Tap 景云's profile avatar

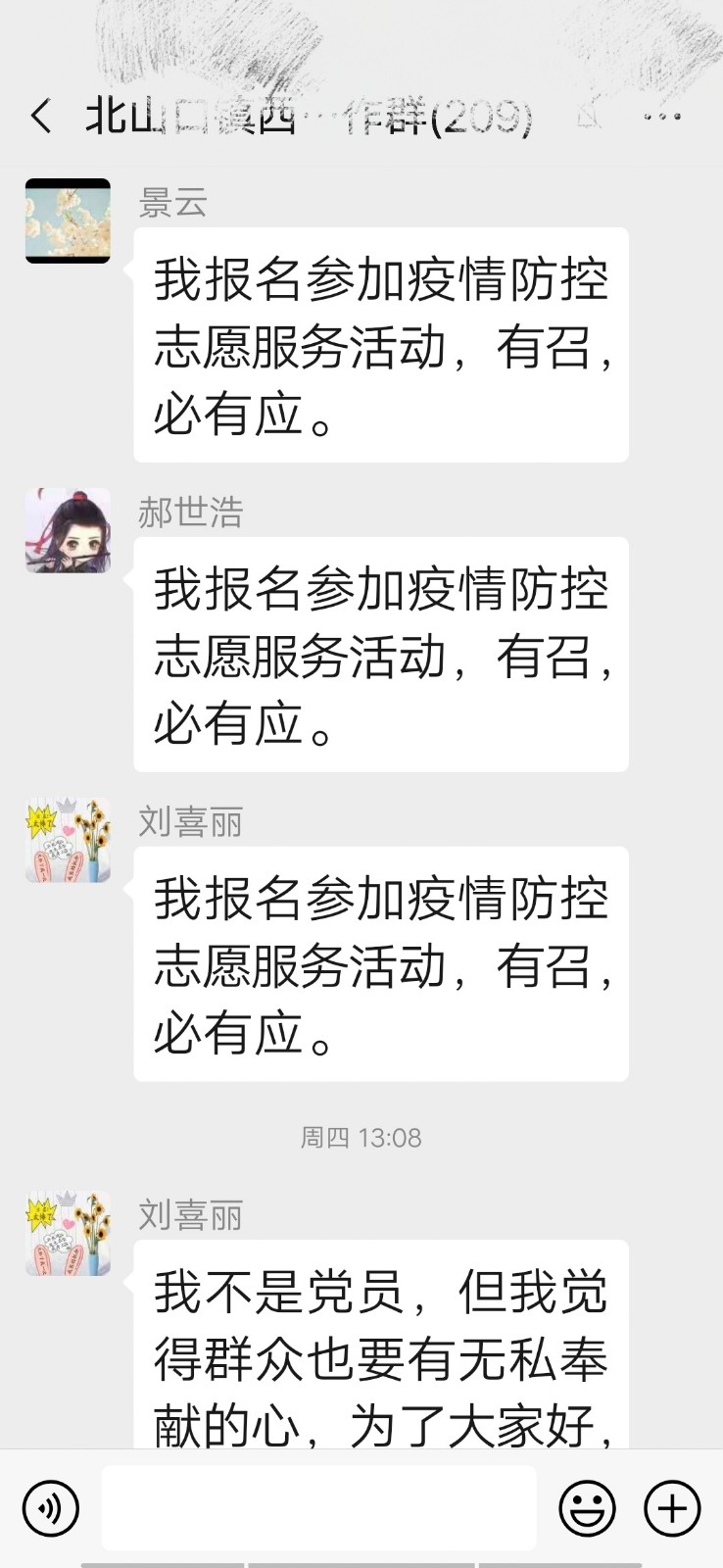point(68,220)
